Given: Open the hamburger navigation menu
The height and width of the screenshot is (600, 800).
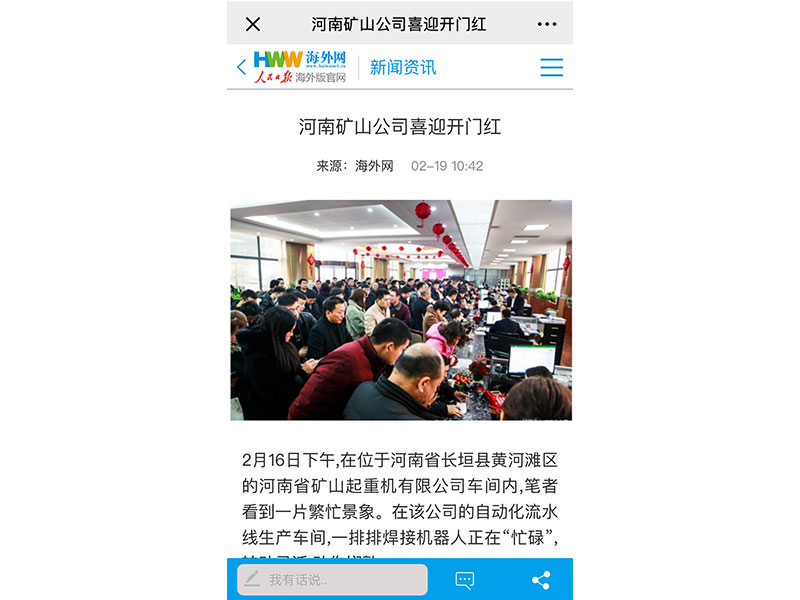Looking at the screenshot, I should click(x=551, y=67).
